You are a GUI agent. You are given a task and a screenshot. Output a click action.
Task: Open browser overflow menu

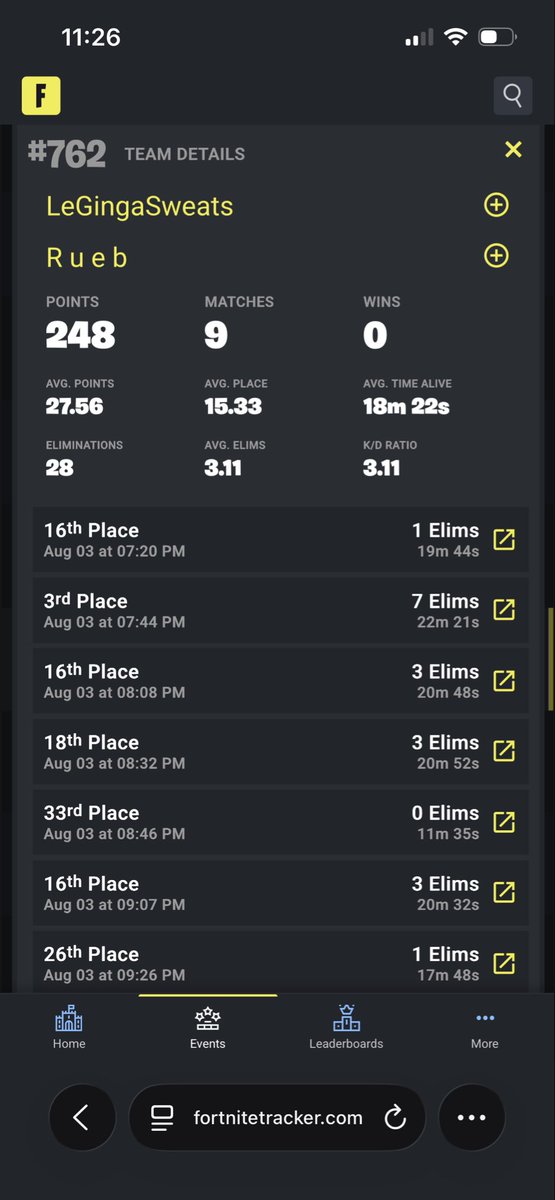[471, 1117]
